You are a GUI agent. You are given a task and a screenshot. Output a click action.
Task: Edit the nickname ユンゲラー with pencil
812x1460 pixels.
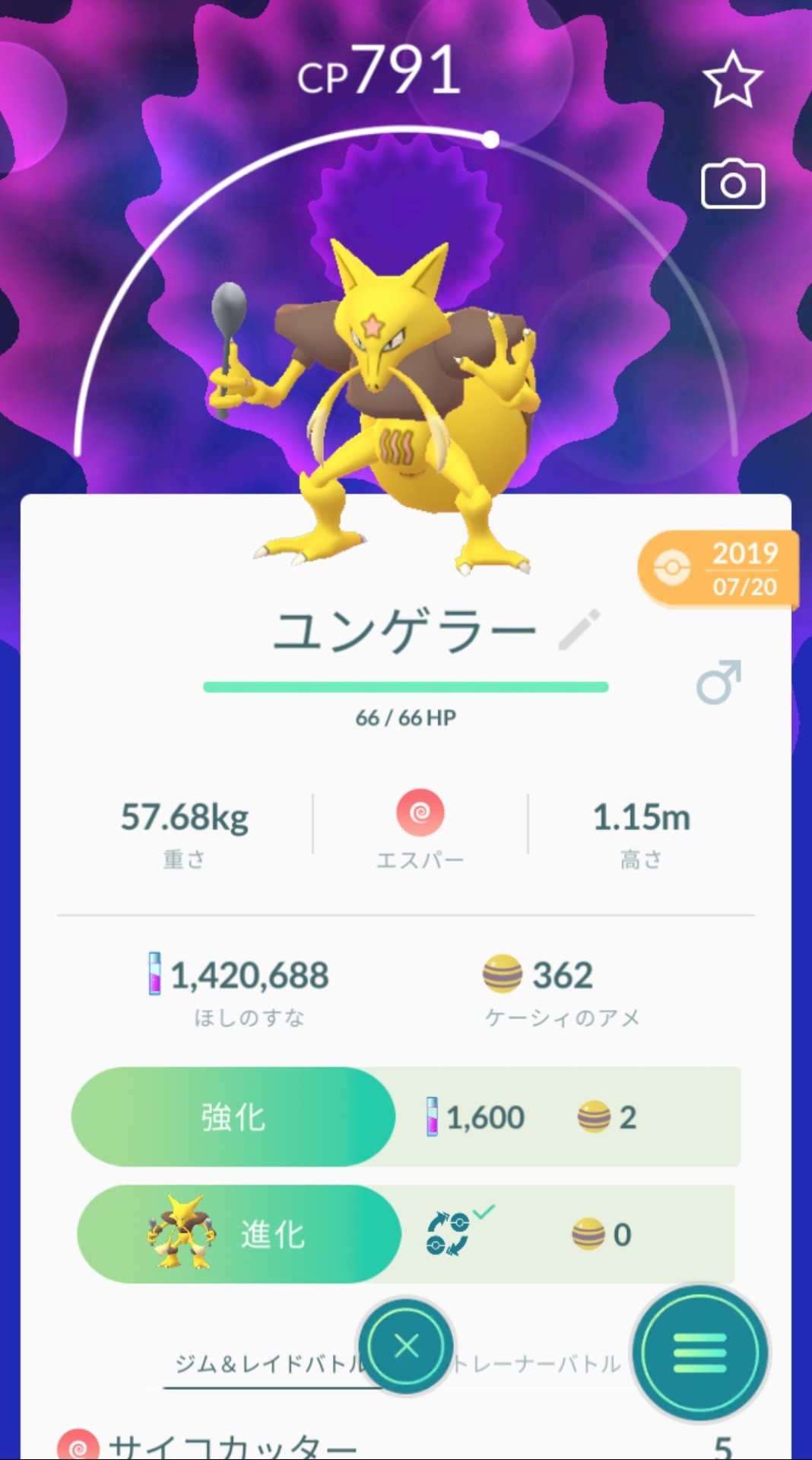click(579, 630)
